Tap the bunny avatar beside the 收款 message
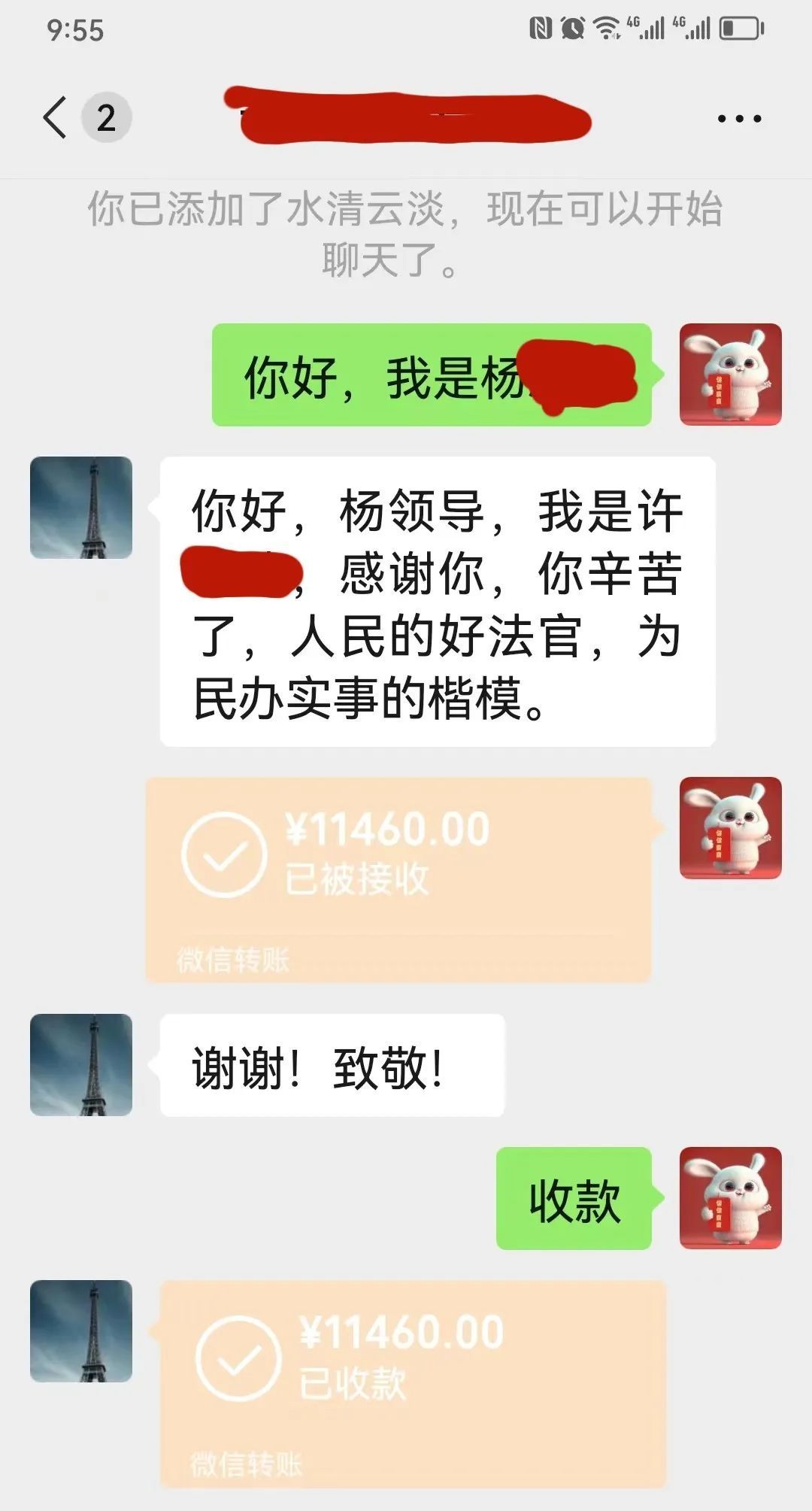The height and width of the screenshot is (1511, 812). [730, 1197]
